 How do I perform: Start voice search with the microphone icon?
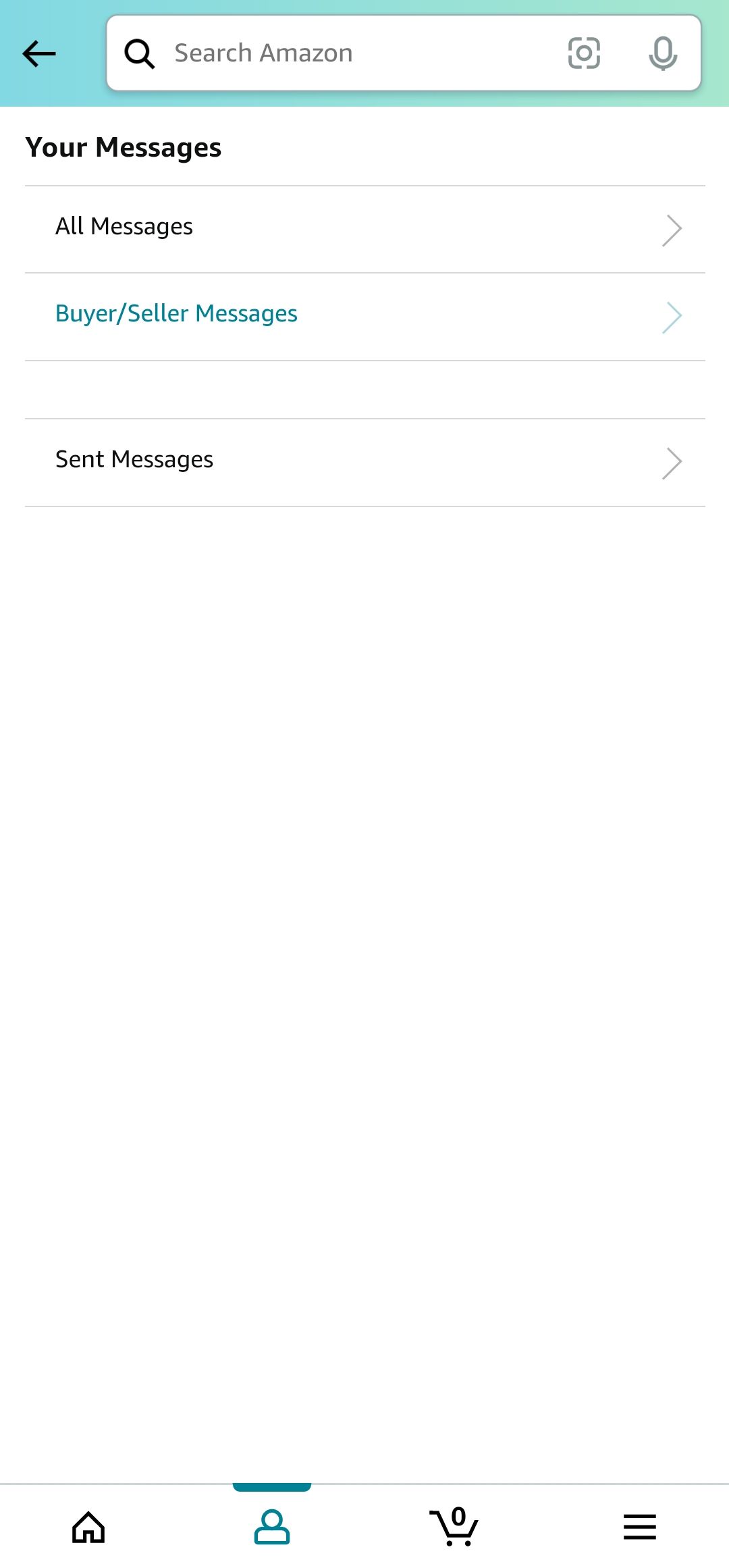pyautogui.click(x=662, y=53)
